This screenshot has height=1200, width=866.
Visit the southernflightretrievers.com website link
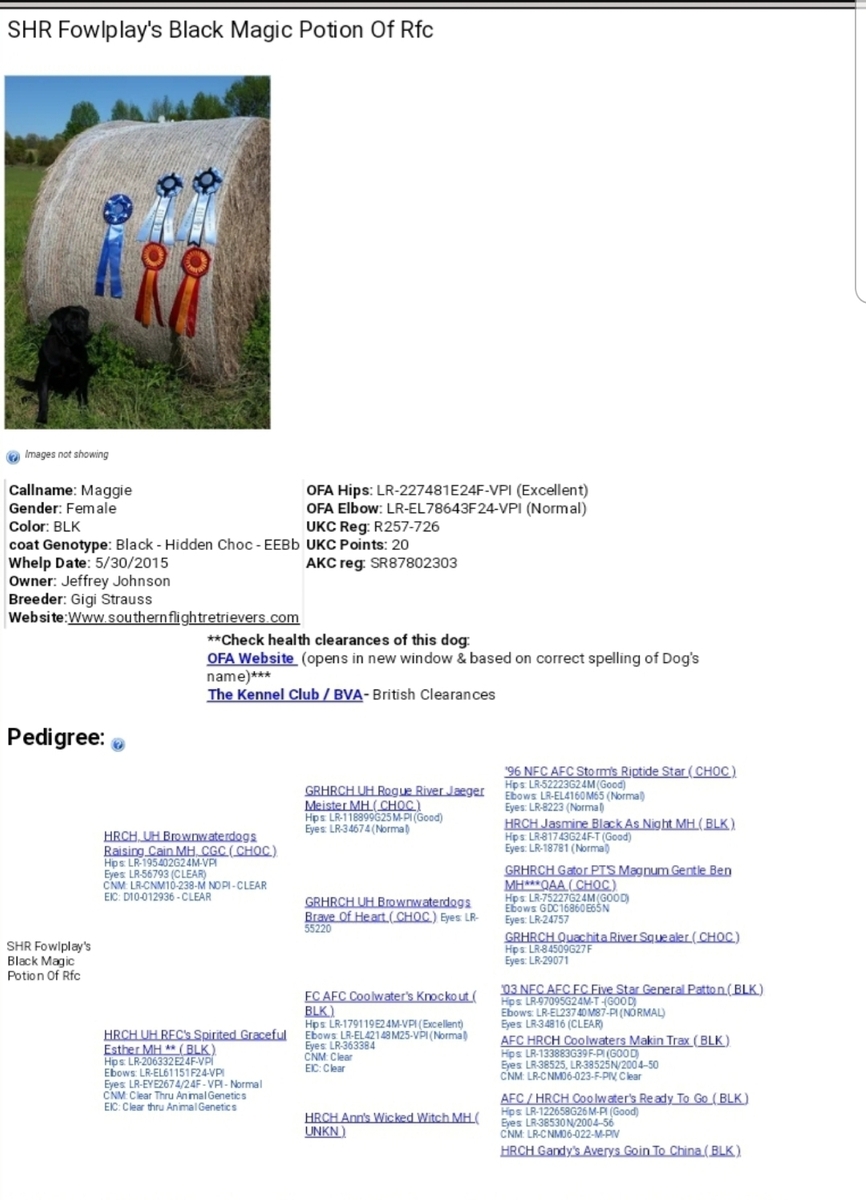[183, 617]
